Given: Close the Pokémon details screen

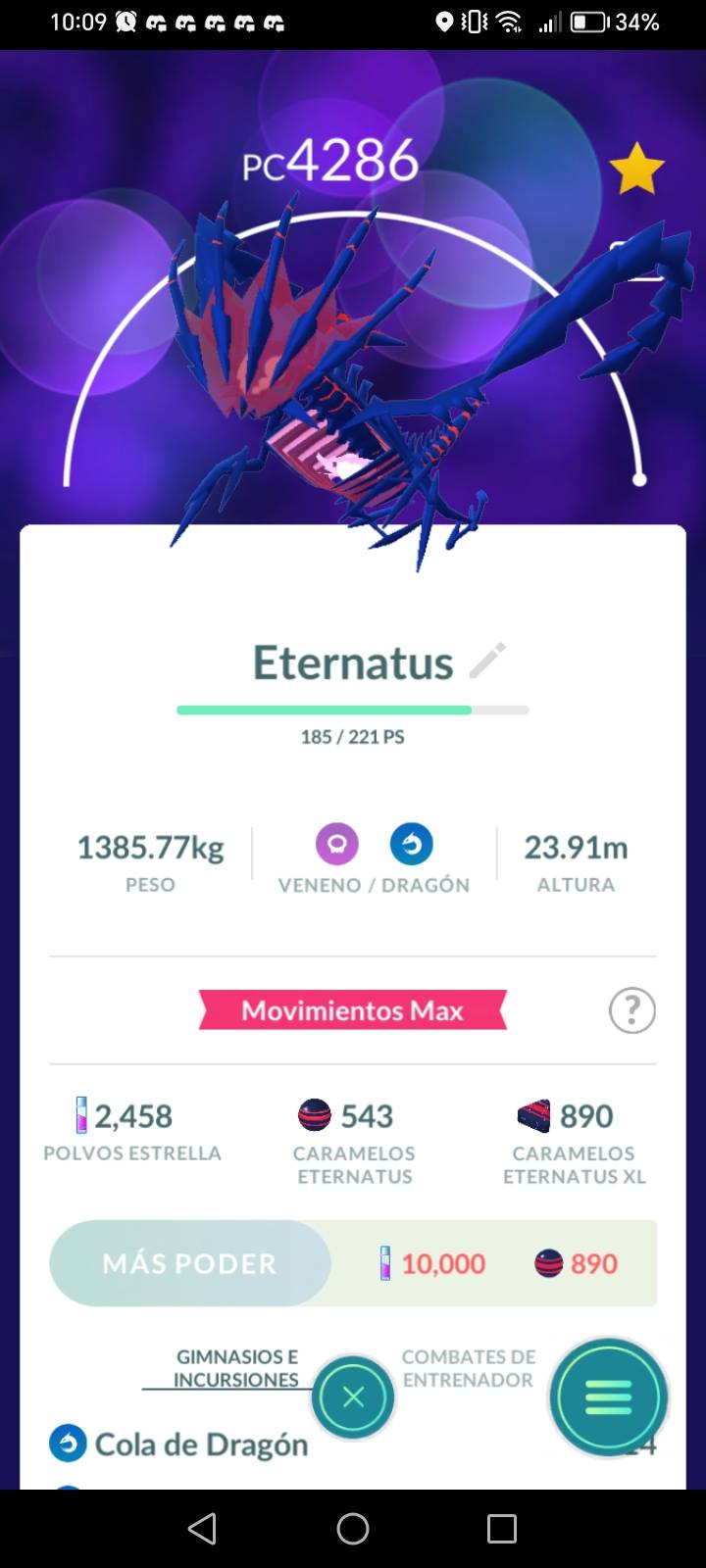Looking at the screenshot, I should tap(353, 1397).
